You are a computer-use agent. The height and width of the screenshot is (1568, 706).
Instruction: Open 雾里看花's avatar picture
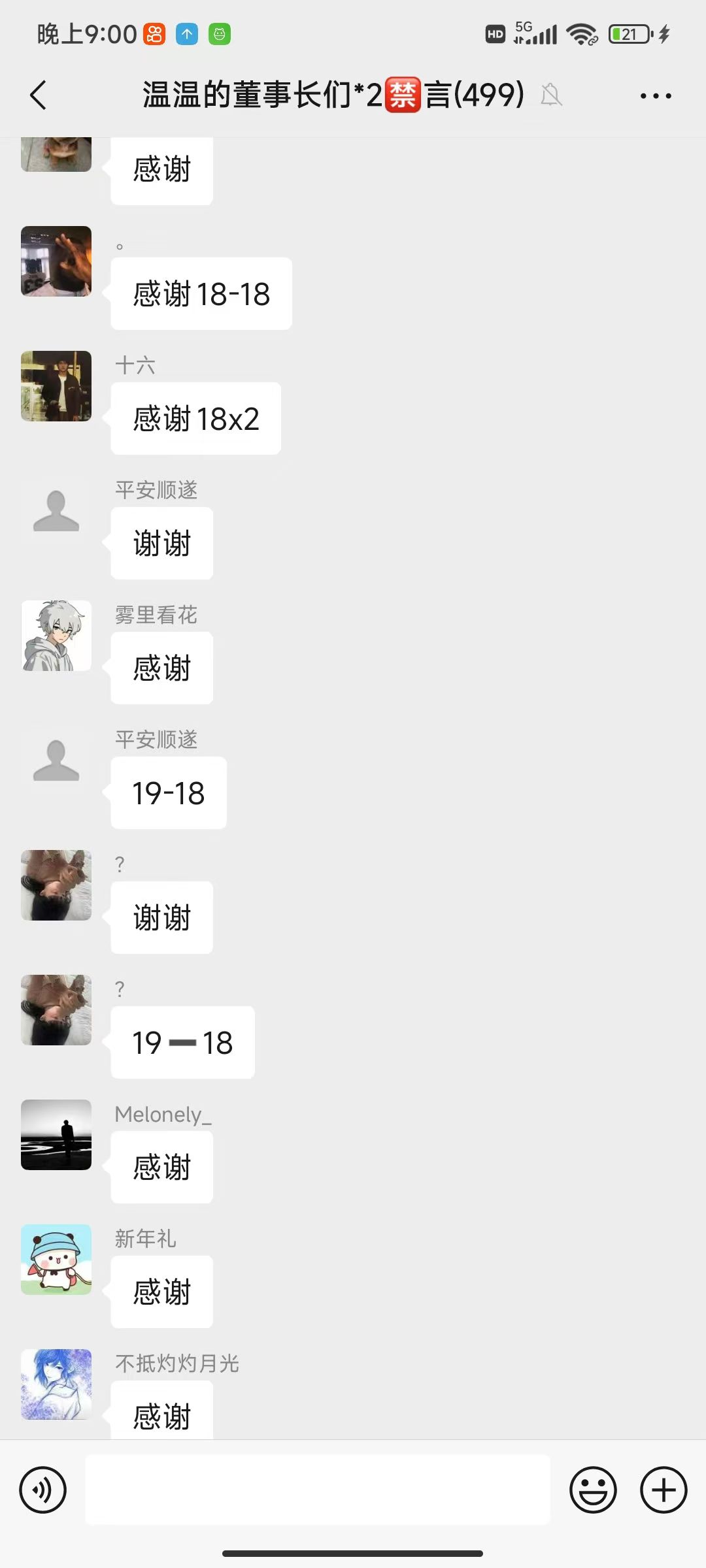(56, 635)
